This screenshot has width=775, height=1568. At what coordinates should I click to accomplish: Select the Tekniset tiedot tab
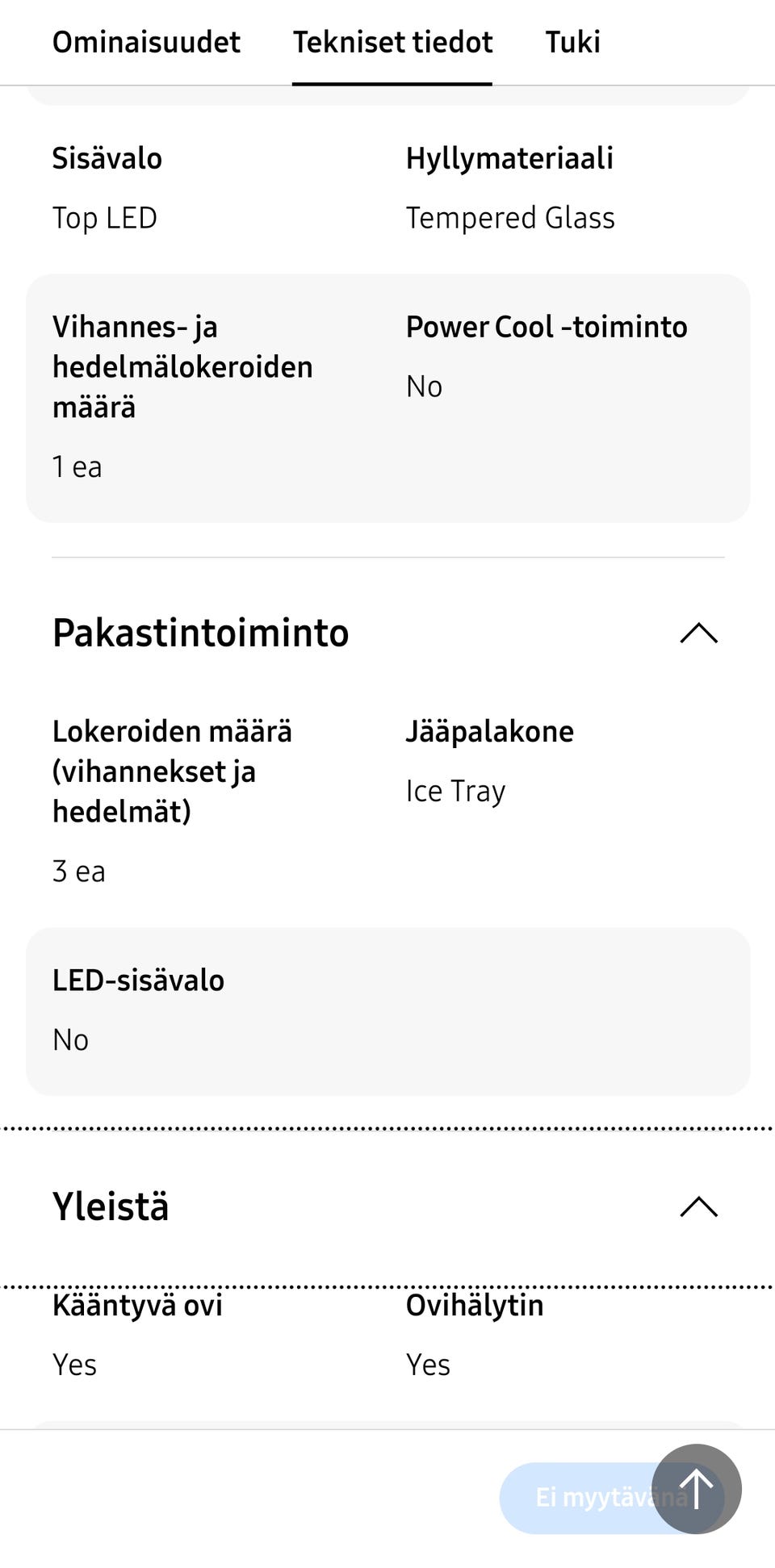[394, 42]
